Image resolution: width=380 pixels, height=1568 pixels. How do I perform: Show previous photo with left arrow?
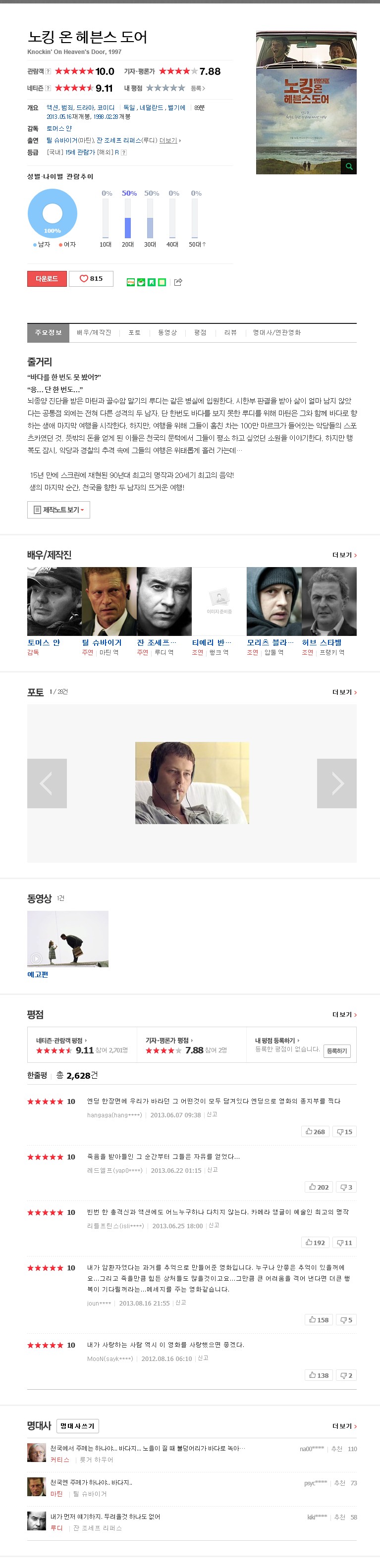tap(47, 783)
